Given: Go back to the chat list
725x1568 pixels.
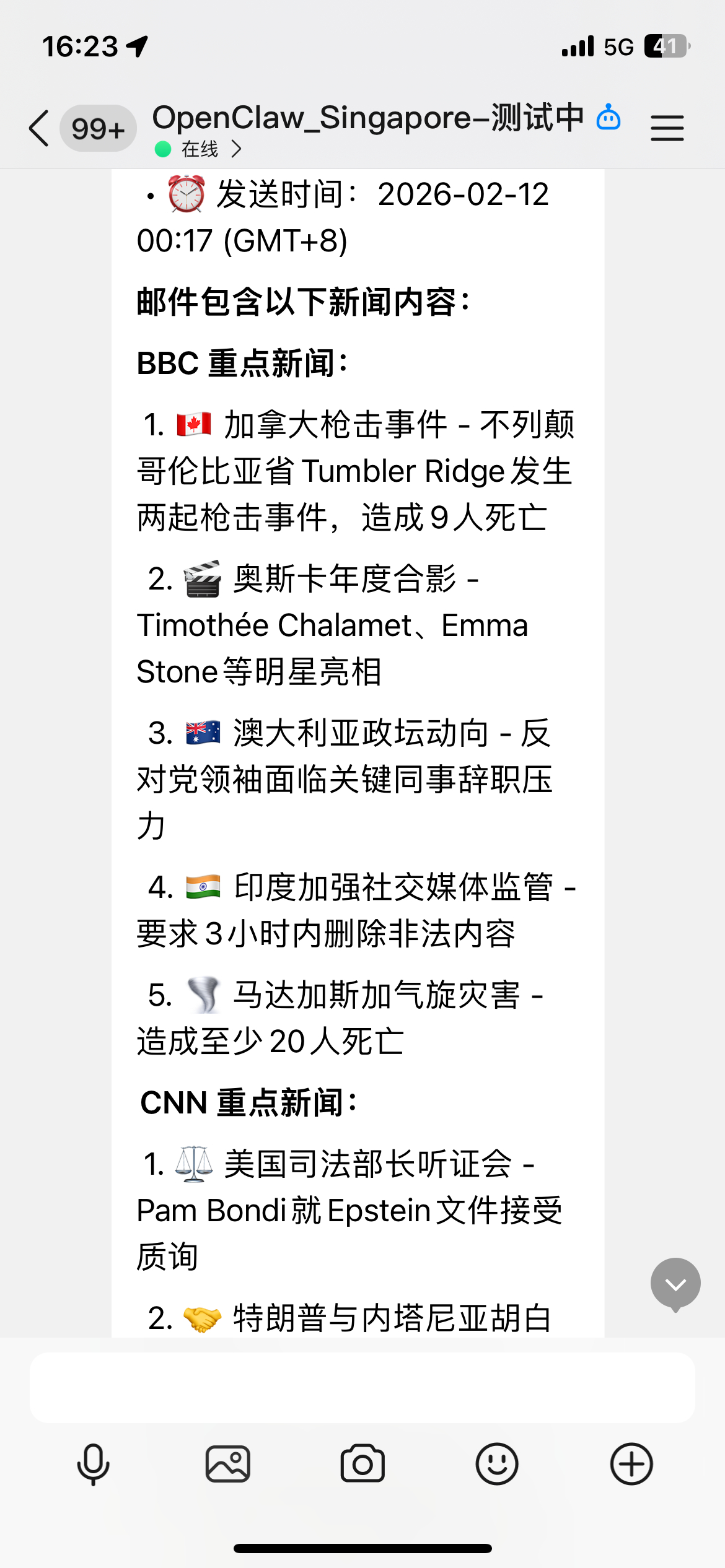Looking at the screenshot, I should (x=39, y=128).
